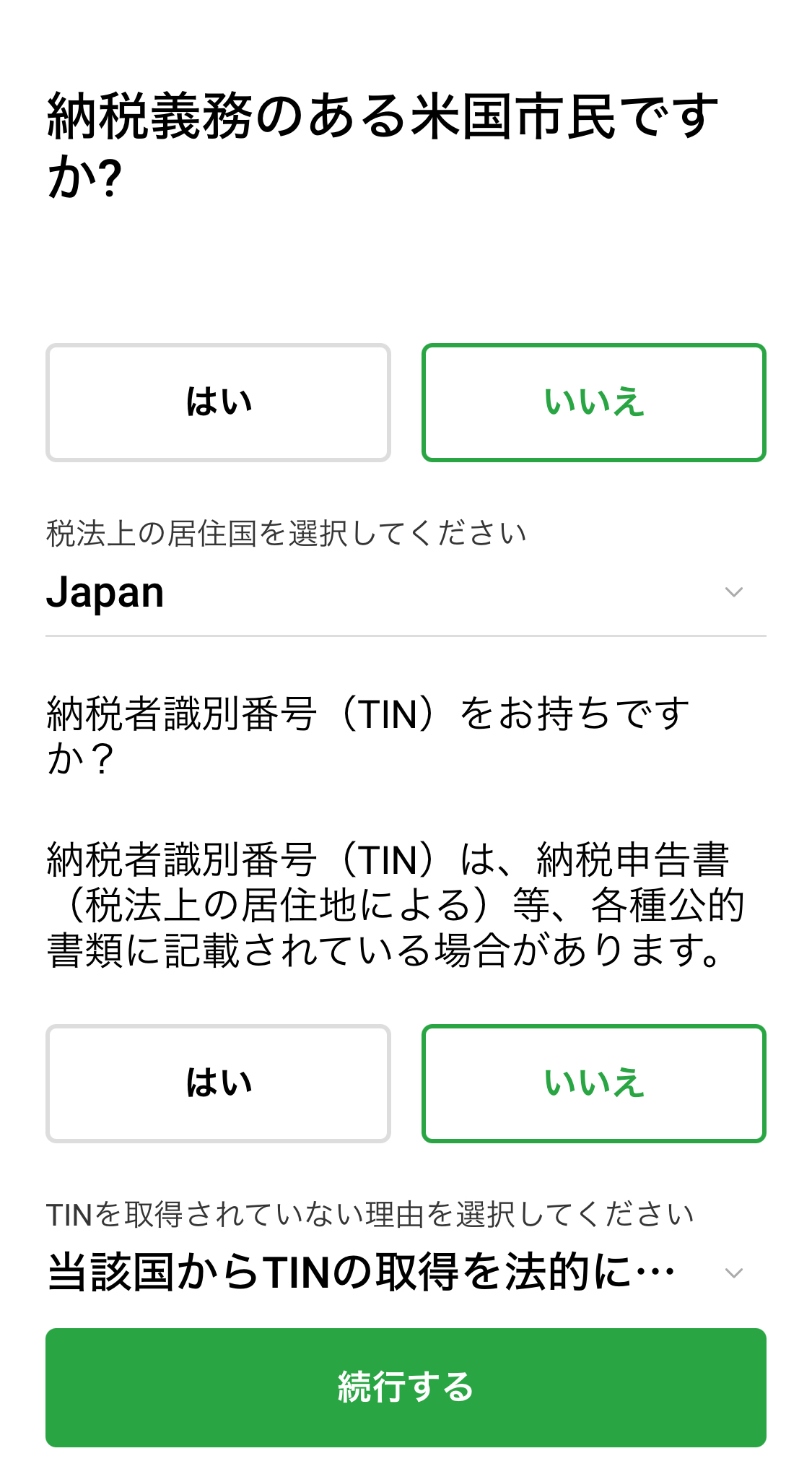Viewport: 812px width, 1482px height.
Task: Choose はい for having a TIN
Action: 218,1083
